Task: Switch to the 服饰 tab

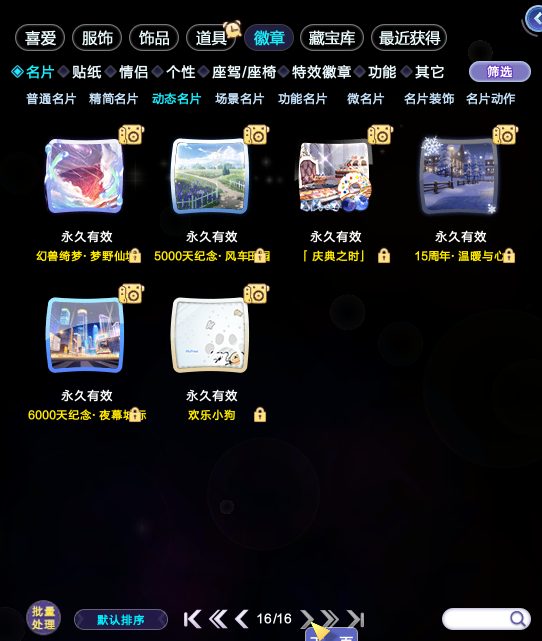Action: click(x=97, y=38)
